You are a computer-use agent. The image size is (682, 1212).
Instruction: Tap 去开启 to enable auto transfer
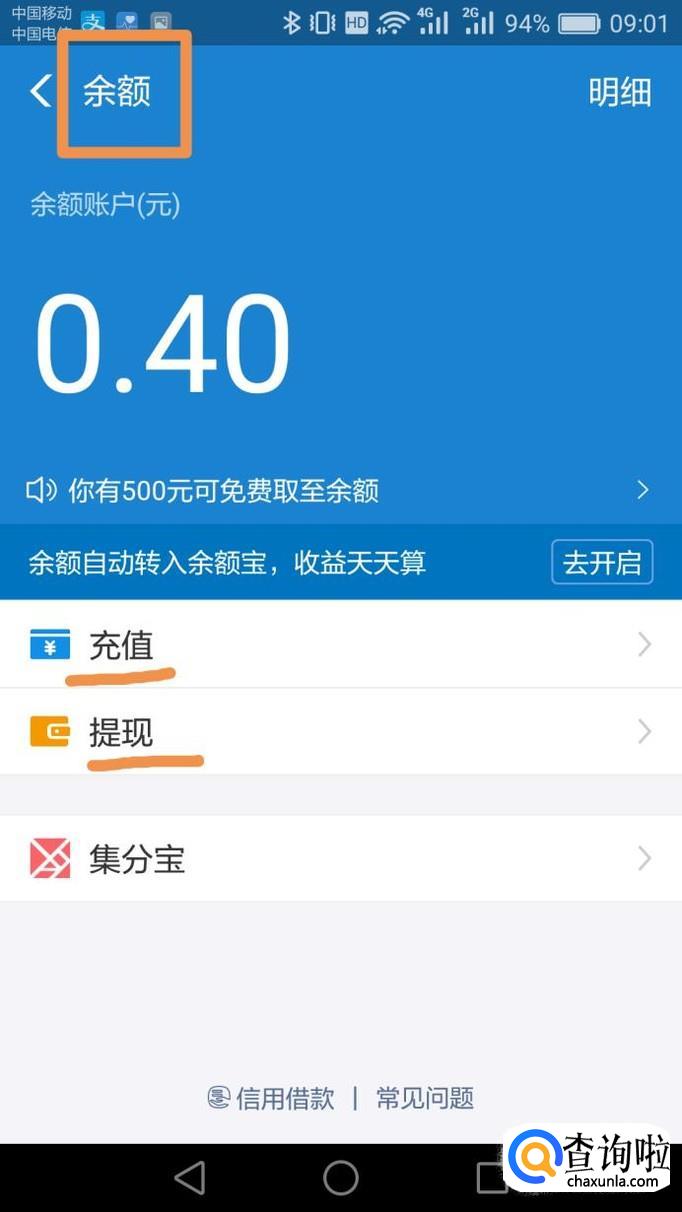(x=602, y=562)
